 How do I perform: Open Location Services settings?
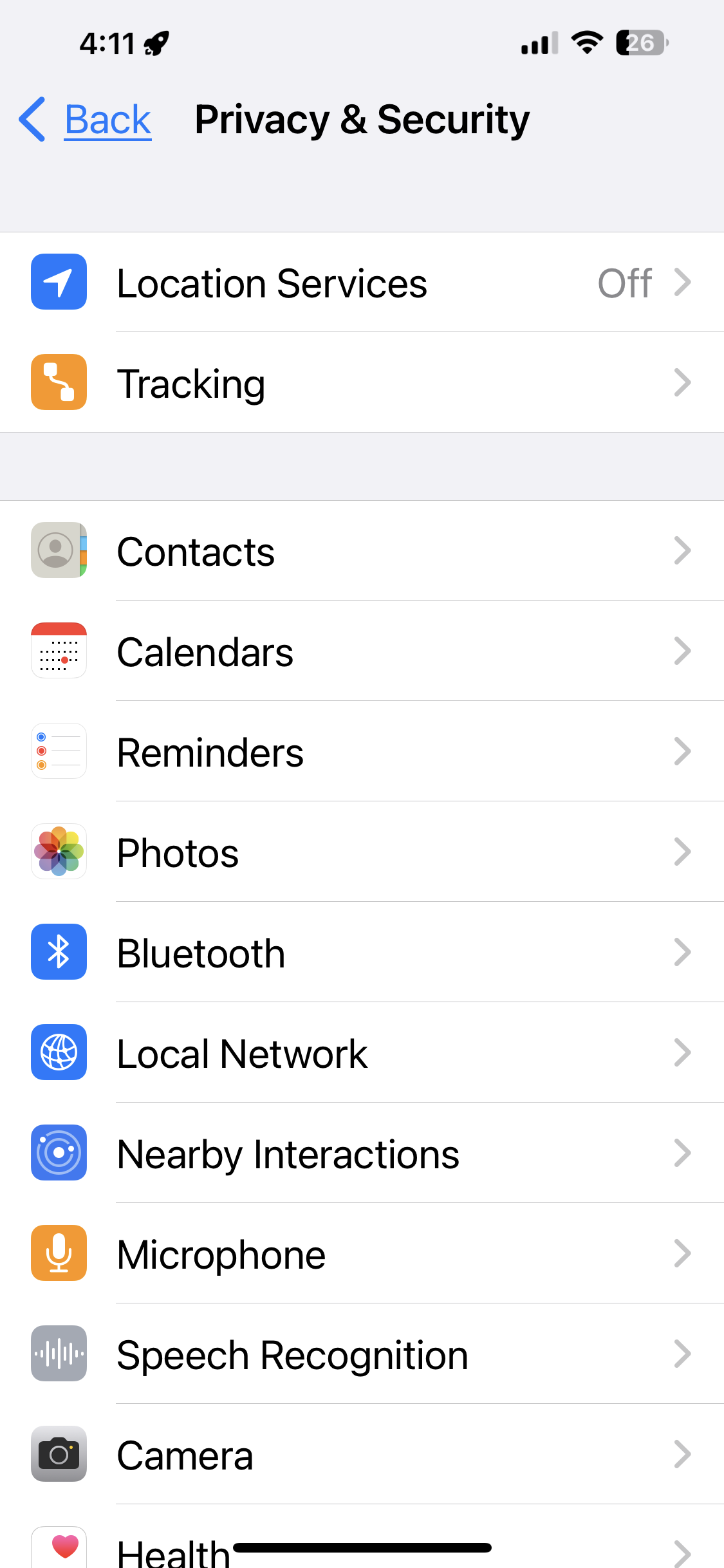(x=362, y=283)
